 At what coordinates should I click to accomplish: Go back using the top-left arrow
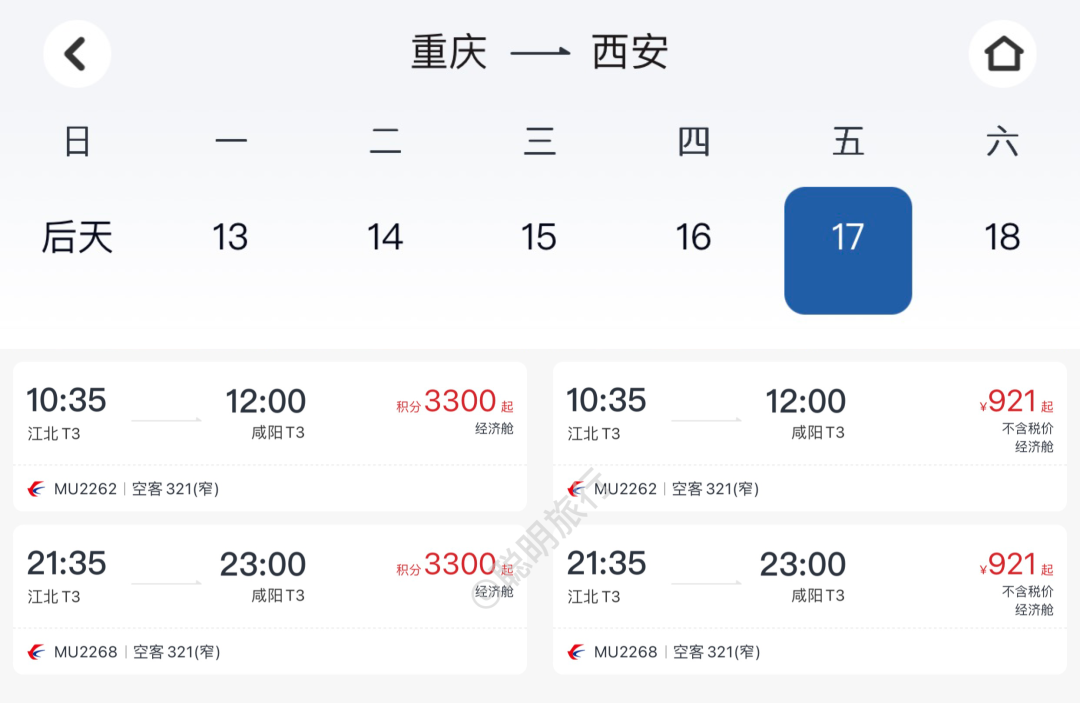click(x=77, y=54)
